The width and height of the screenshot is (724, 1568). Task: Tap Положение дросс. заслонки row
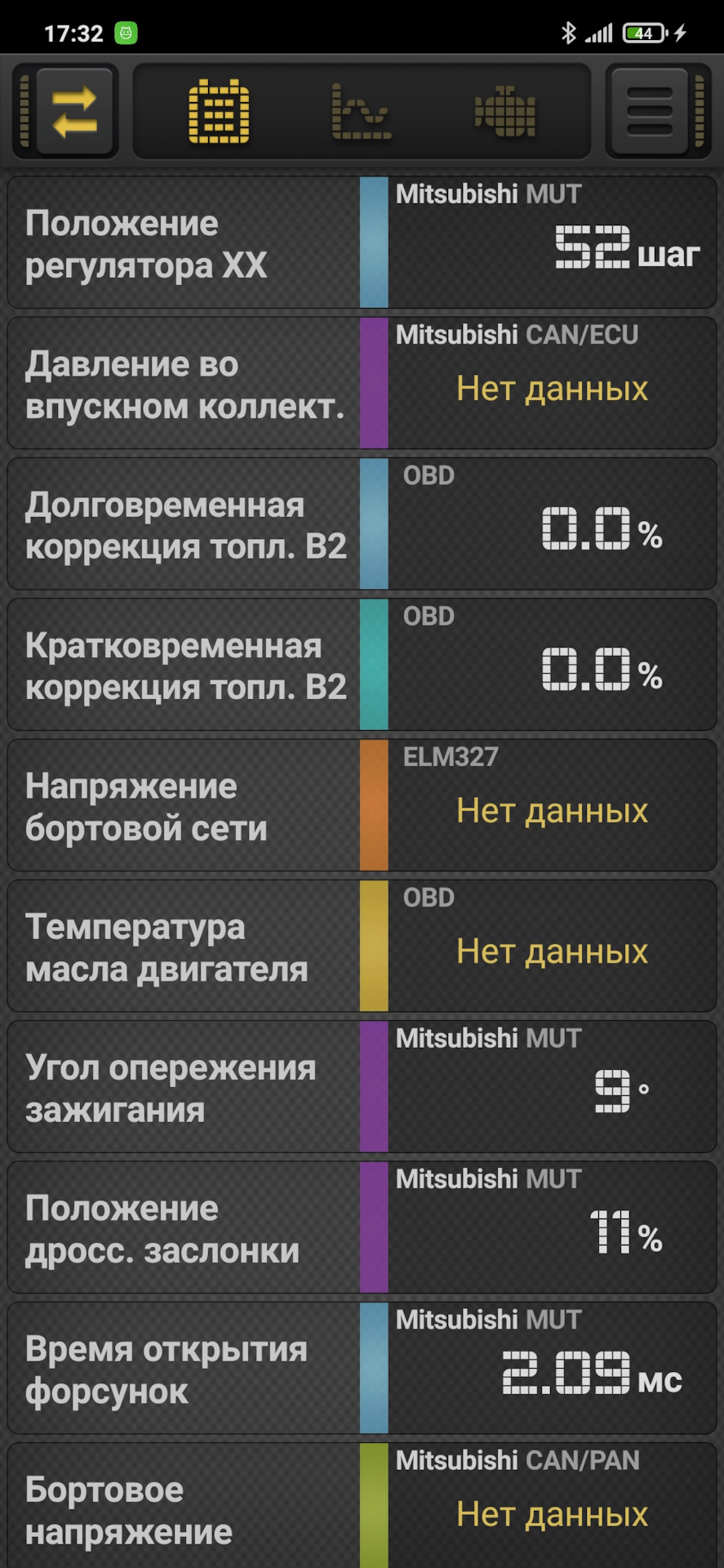tap(362, 1228)
